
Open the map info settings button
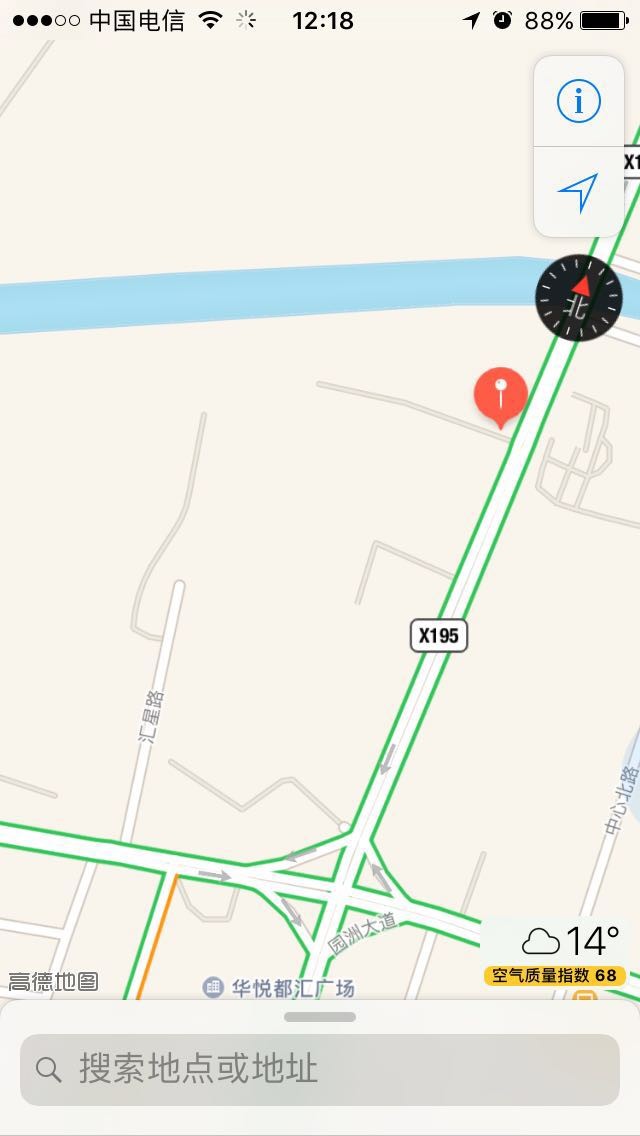tap(578, 101)
